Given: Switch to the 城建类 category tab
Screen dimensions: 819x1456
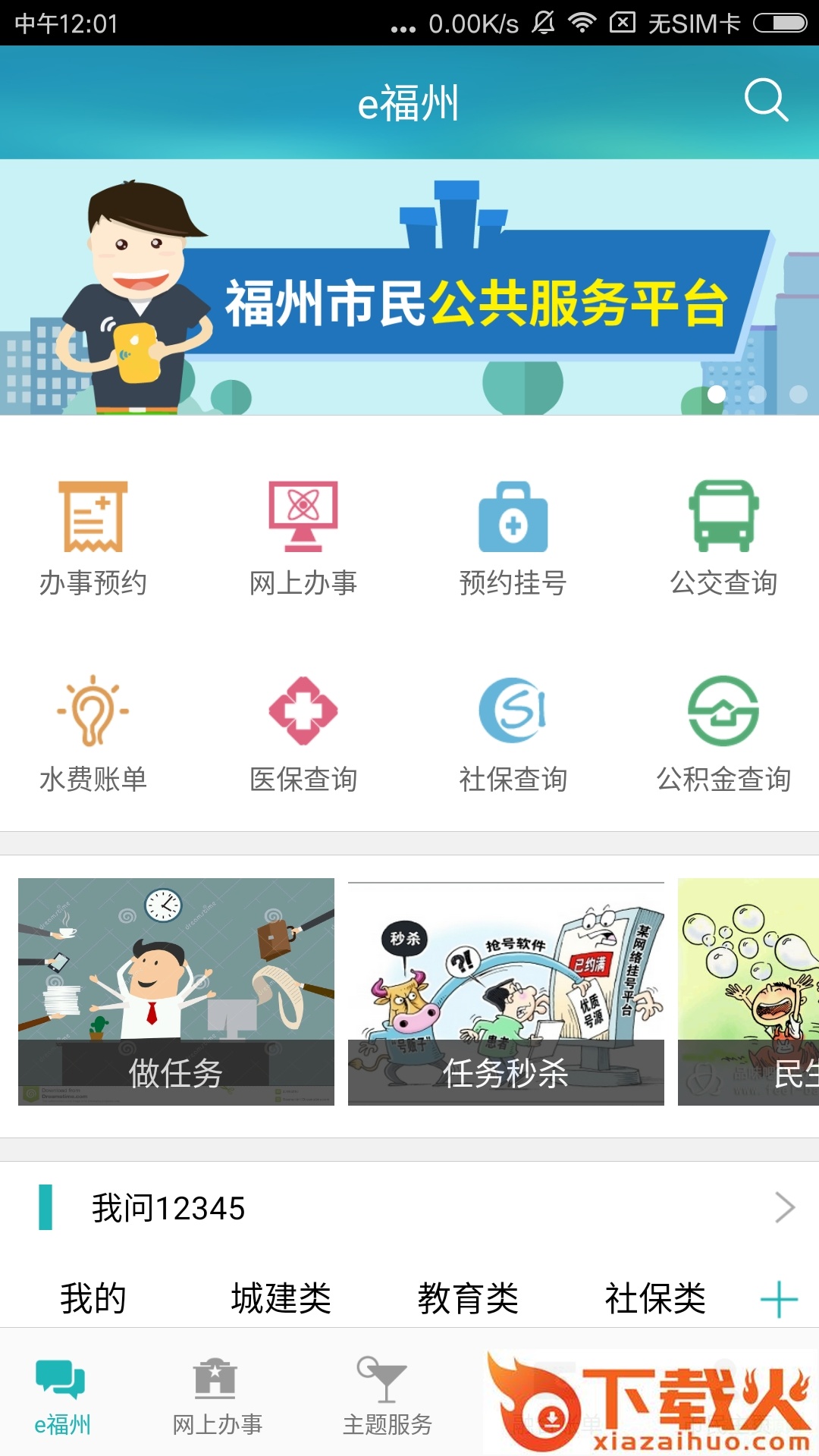Looking at the screenshot, I should [x=281, y=1298].
